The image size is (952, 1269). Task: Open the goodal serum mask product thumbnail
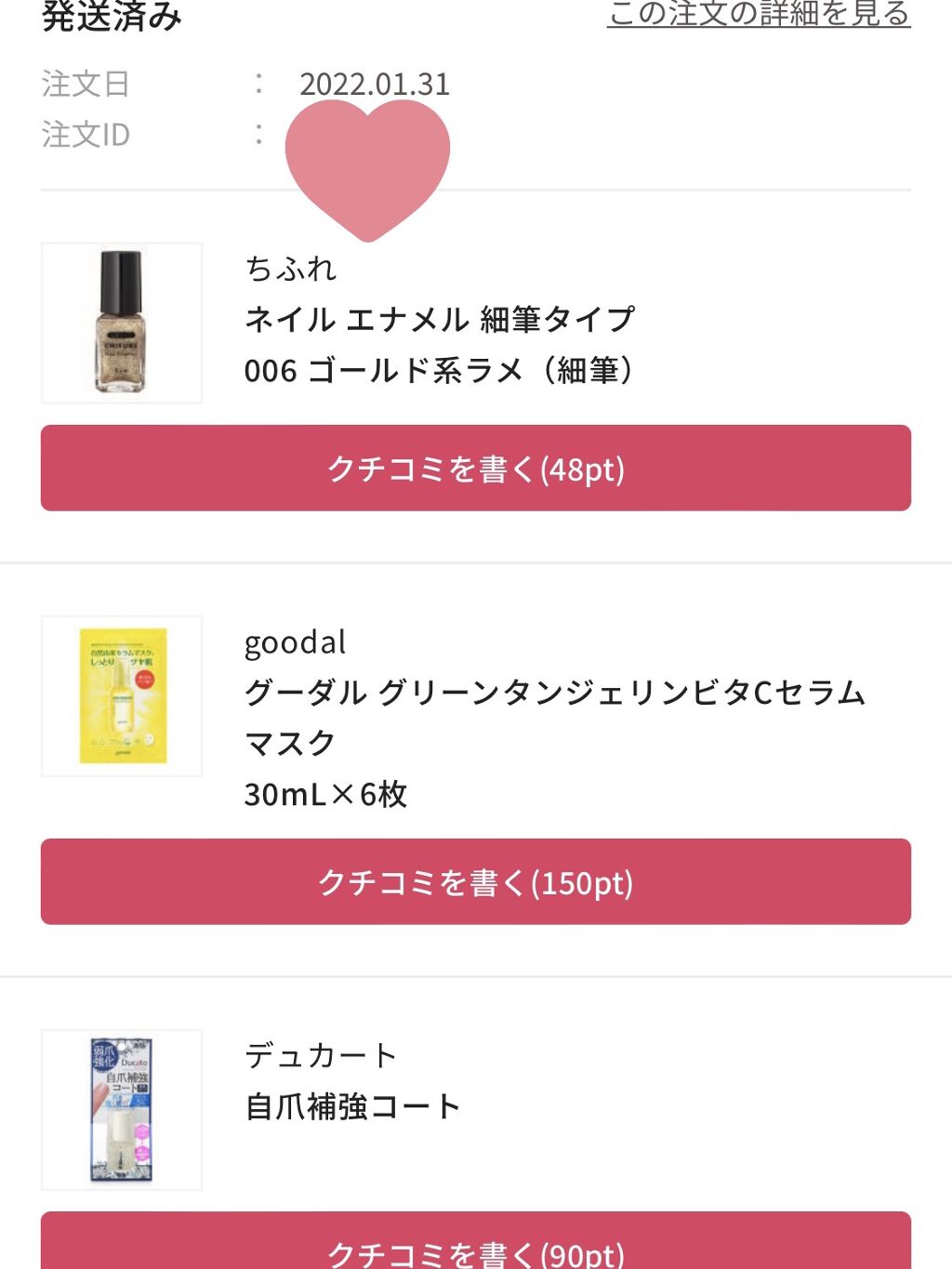point(121,695)
